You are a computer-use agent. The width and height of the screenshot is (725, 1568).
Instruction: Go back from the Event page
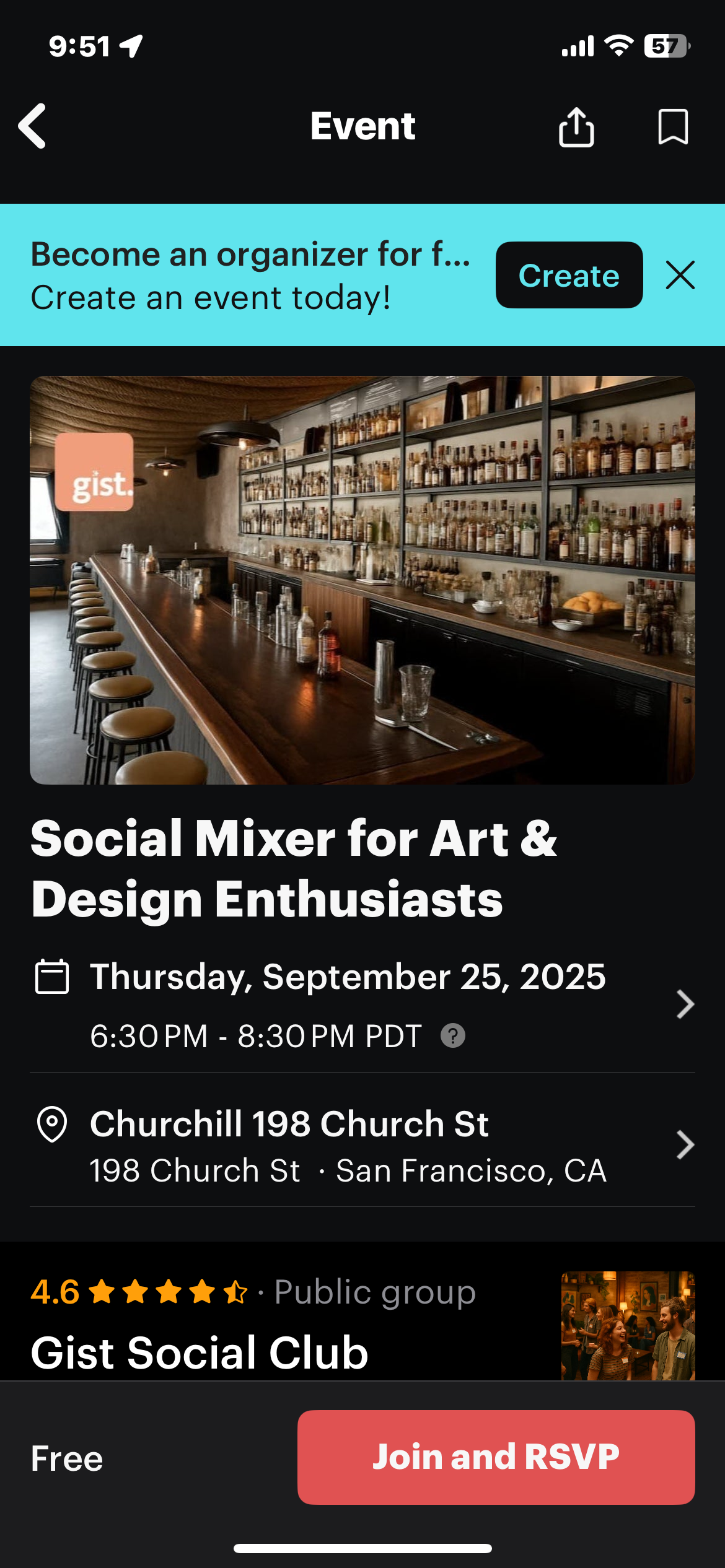[33, 126]
